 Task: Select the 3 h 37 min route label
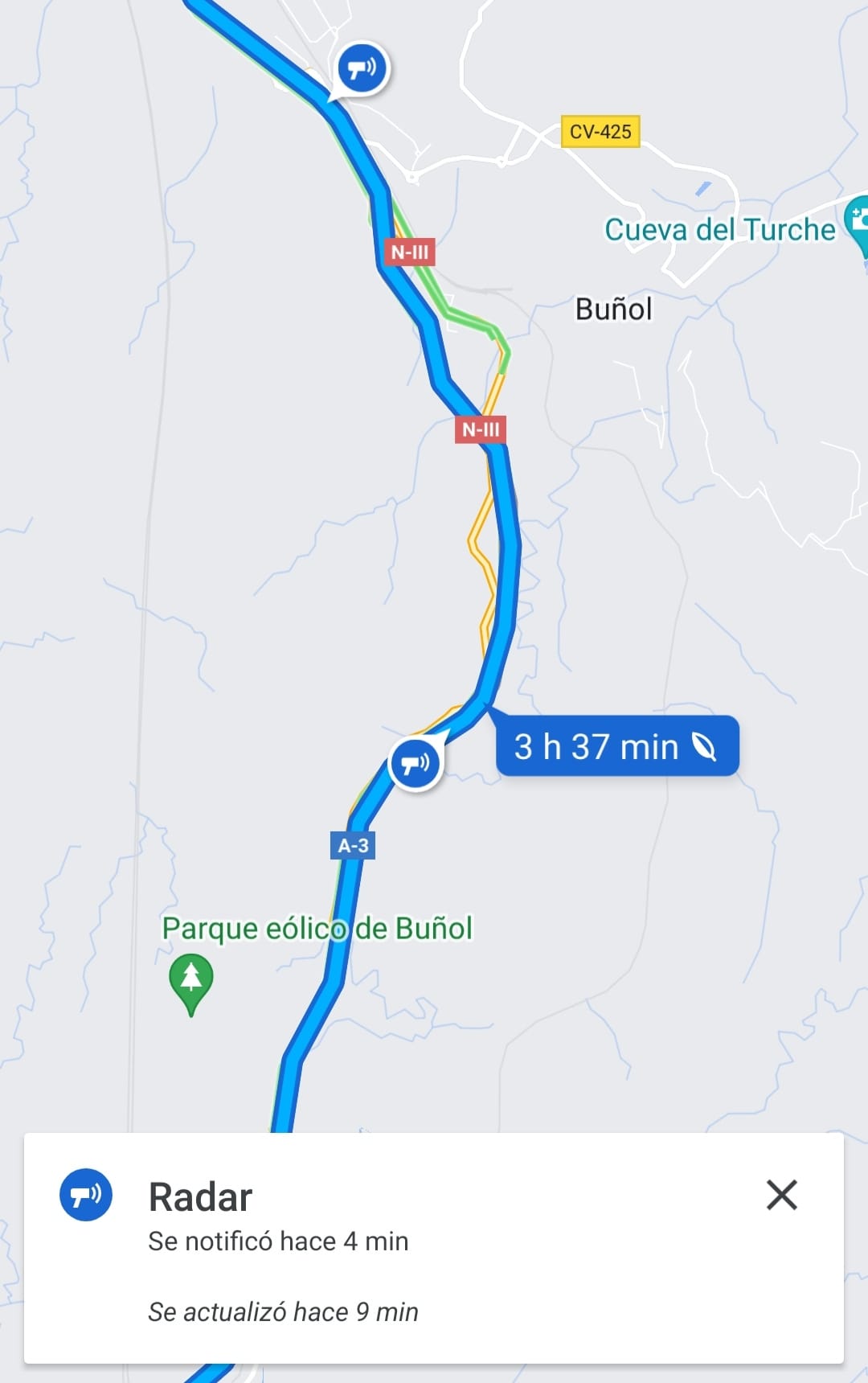616,746
